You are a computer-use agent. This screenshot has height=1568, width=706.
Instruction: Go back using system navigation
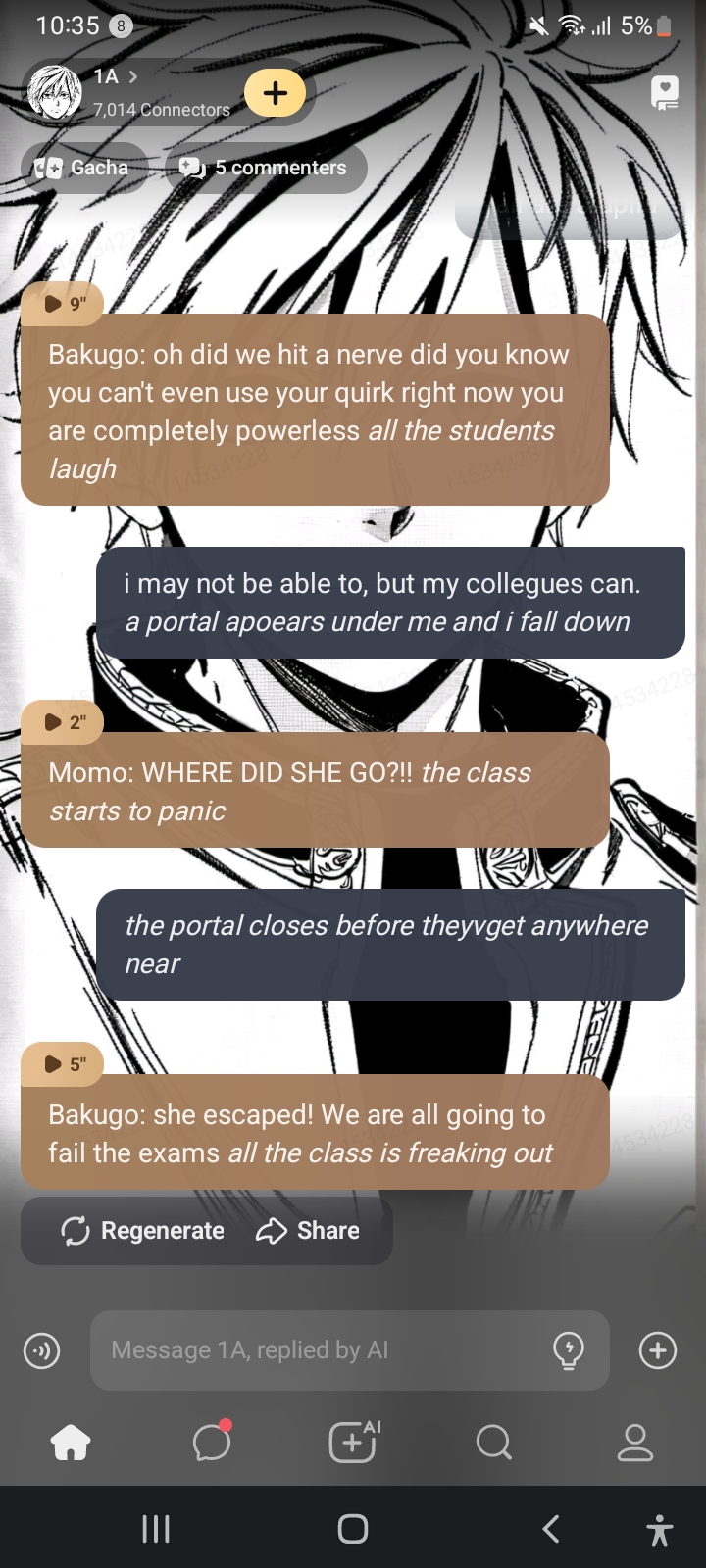click(551, 1529)
